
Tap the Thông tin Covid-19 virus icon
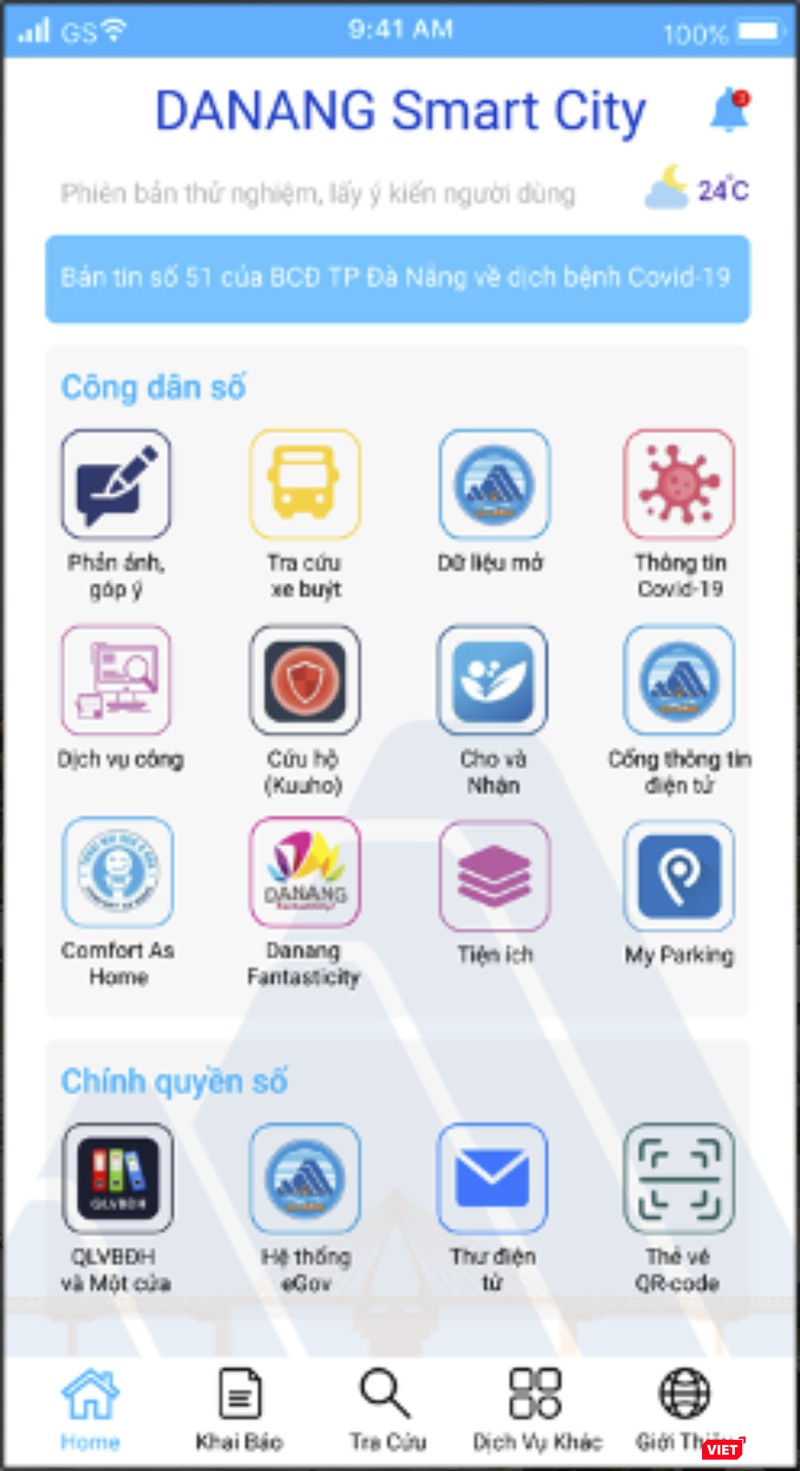click(680, 484)
